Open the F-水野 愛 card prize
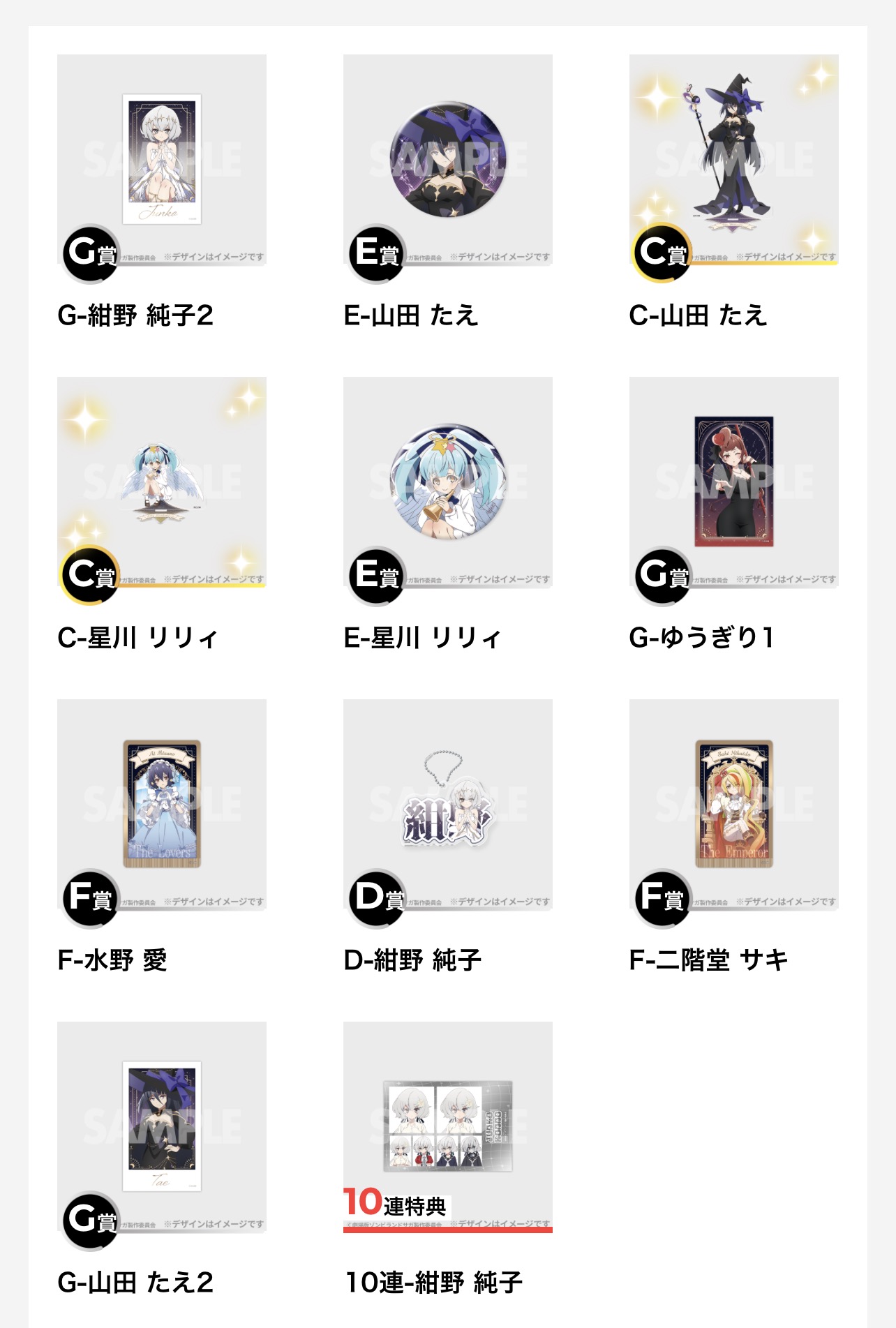The height and width of the screenshot is (1328, 896). 161,805
